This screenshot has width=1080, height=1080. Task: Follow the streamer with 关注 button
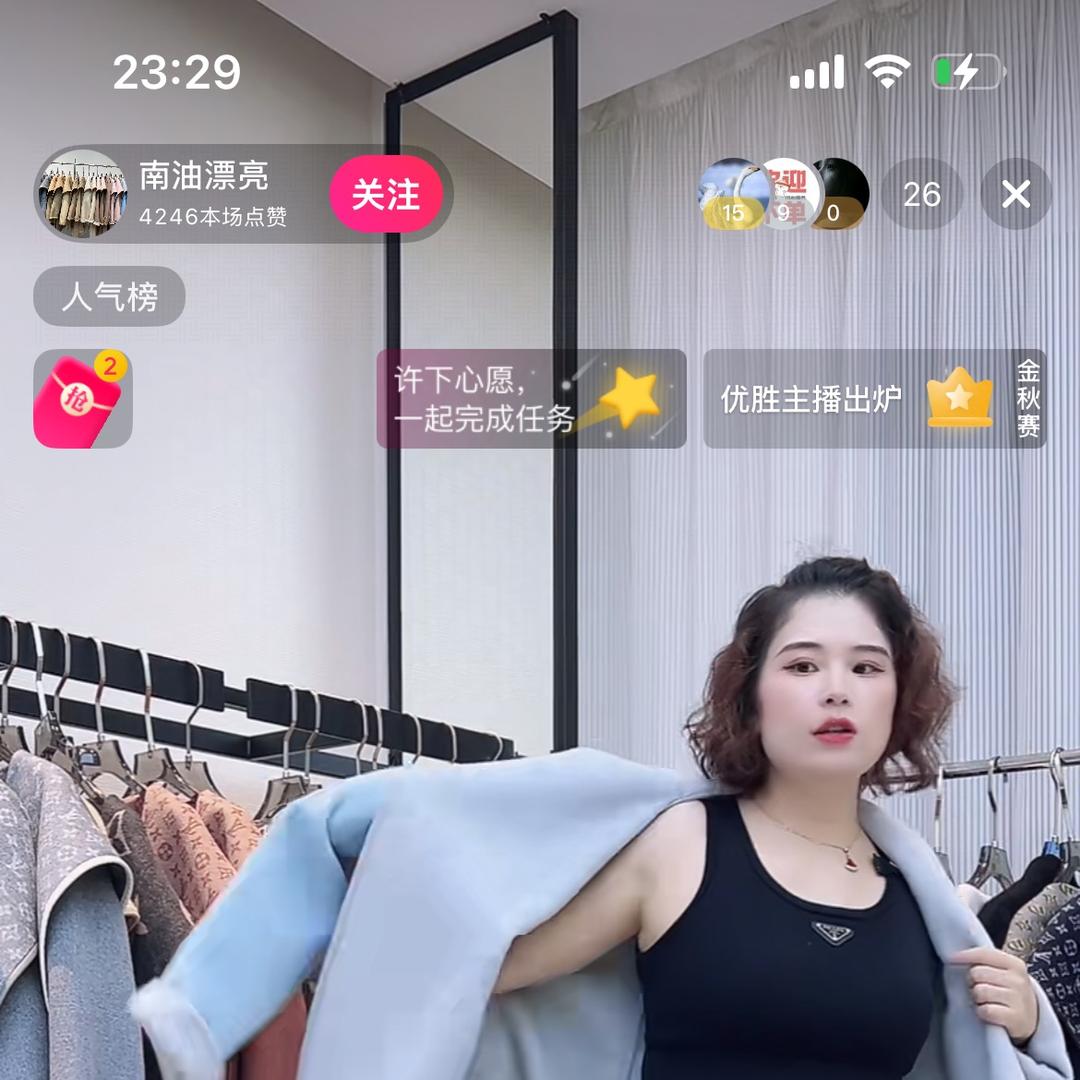[x=385, y=194]
